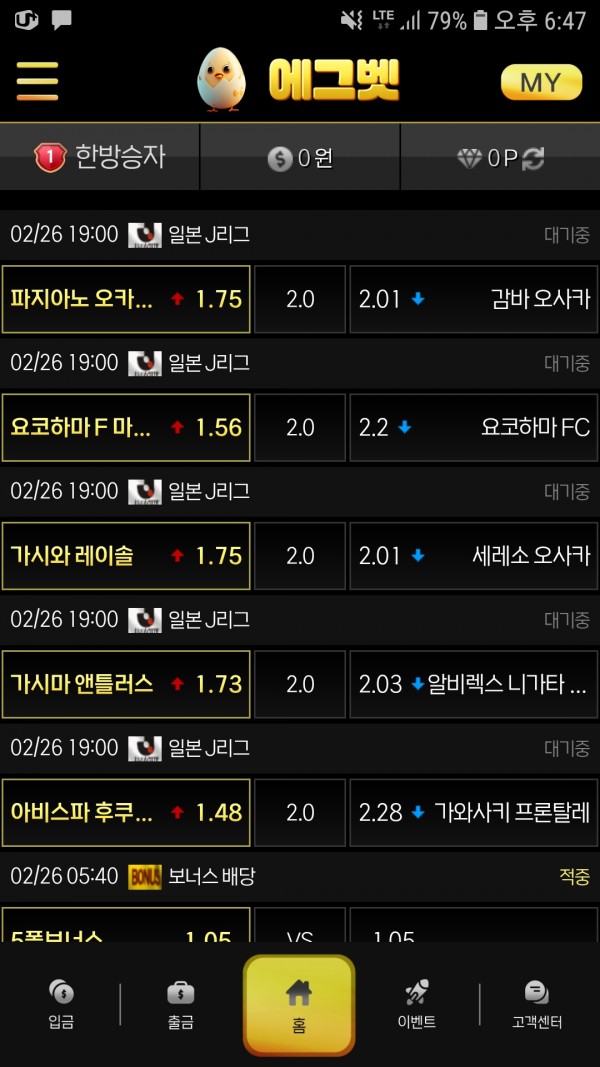Screen dimensions: 600x1067
Task: Pick 세레소 오사카 at 2.01 odds
Action: [473, 556]
